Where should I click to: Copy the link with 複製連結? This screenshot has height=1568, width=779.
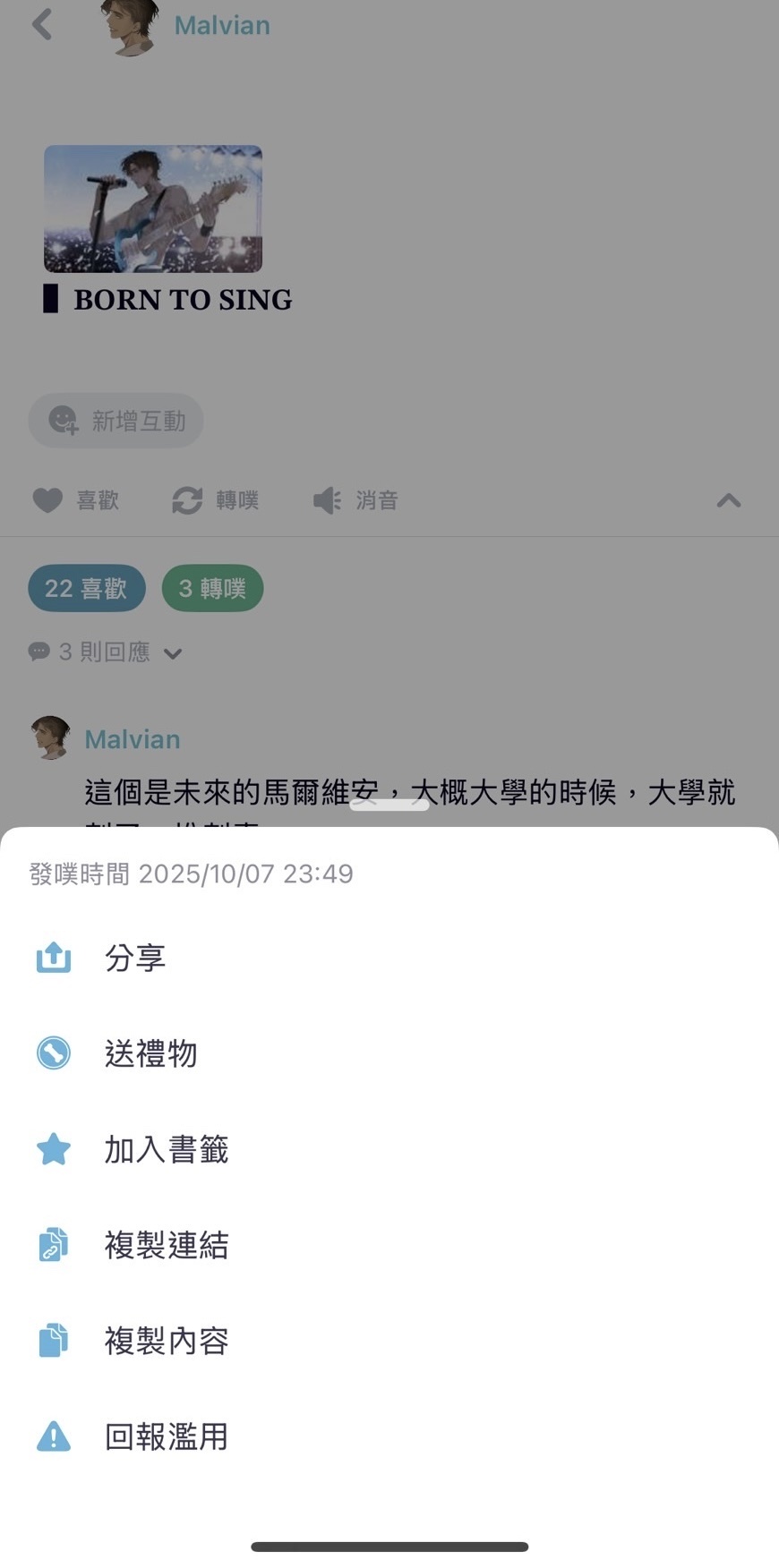coord(166,1245)
